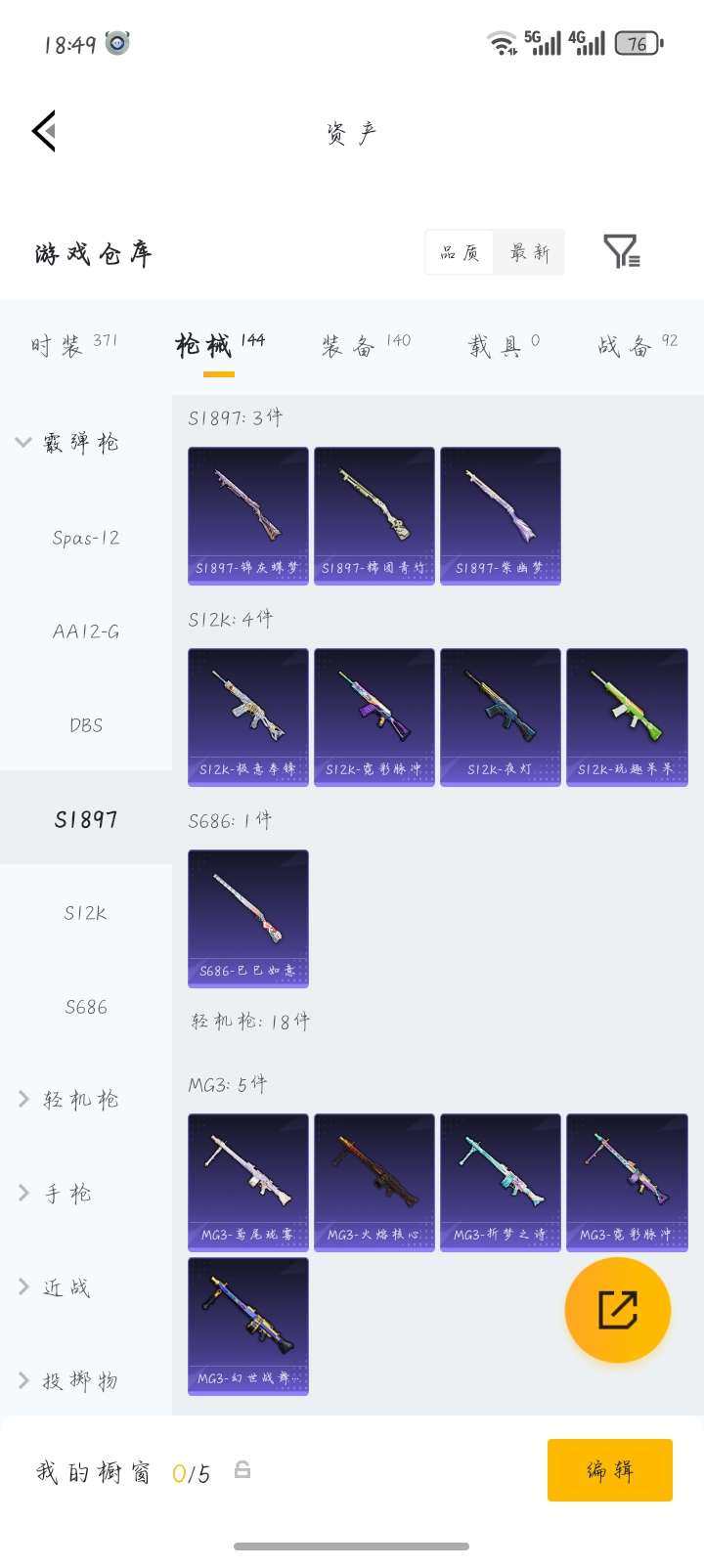The width and height of the screenshot is (704, 1568).
Task: Expand the 投掷物 category
Action: [x=68, y=1380]
